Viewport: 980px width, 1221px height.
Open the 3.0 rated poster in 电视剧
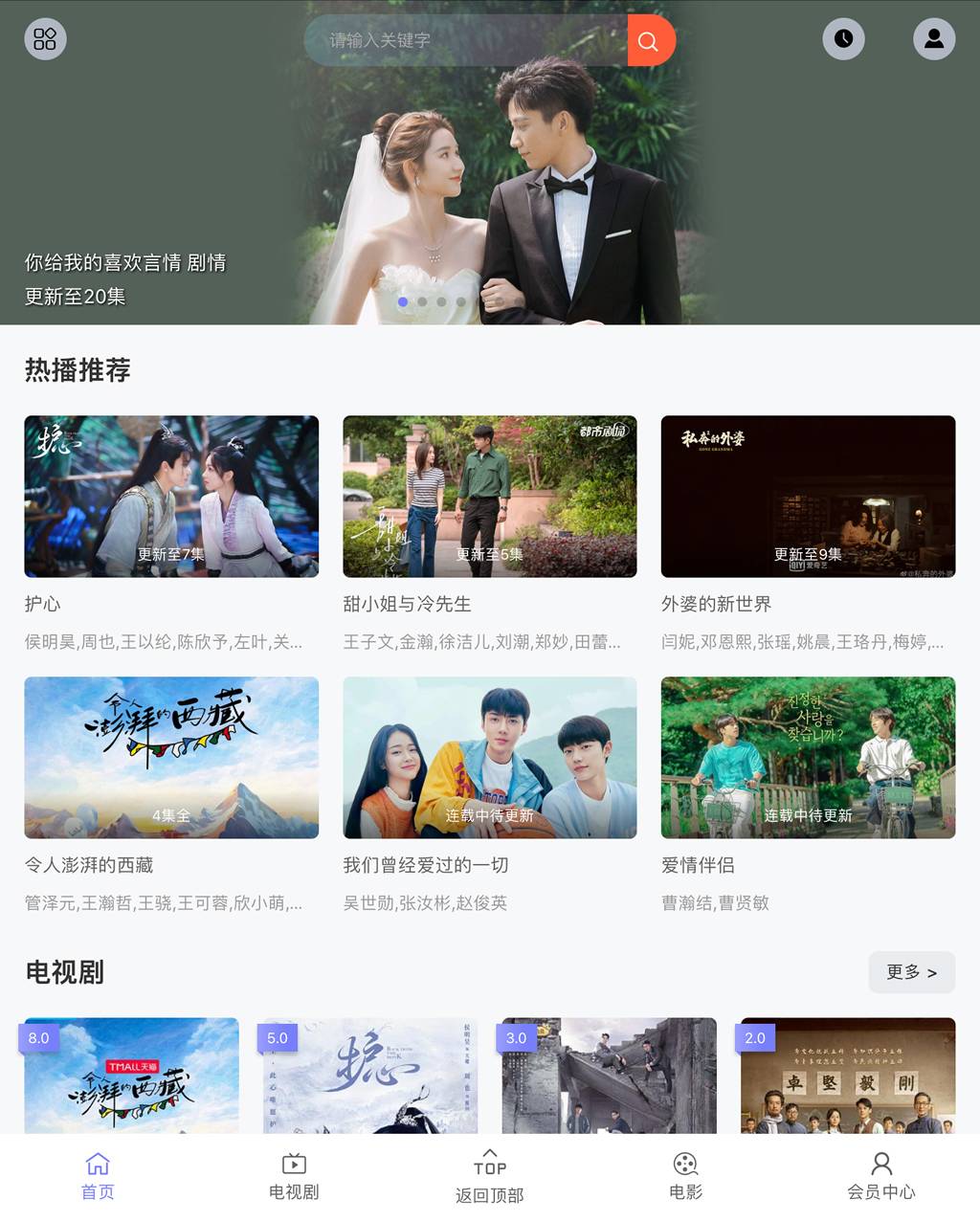609,1077
